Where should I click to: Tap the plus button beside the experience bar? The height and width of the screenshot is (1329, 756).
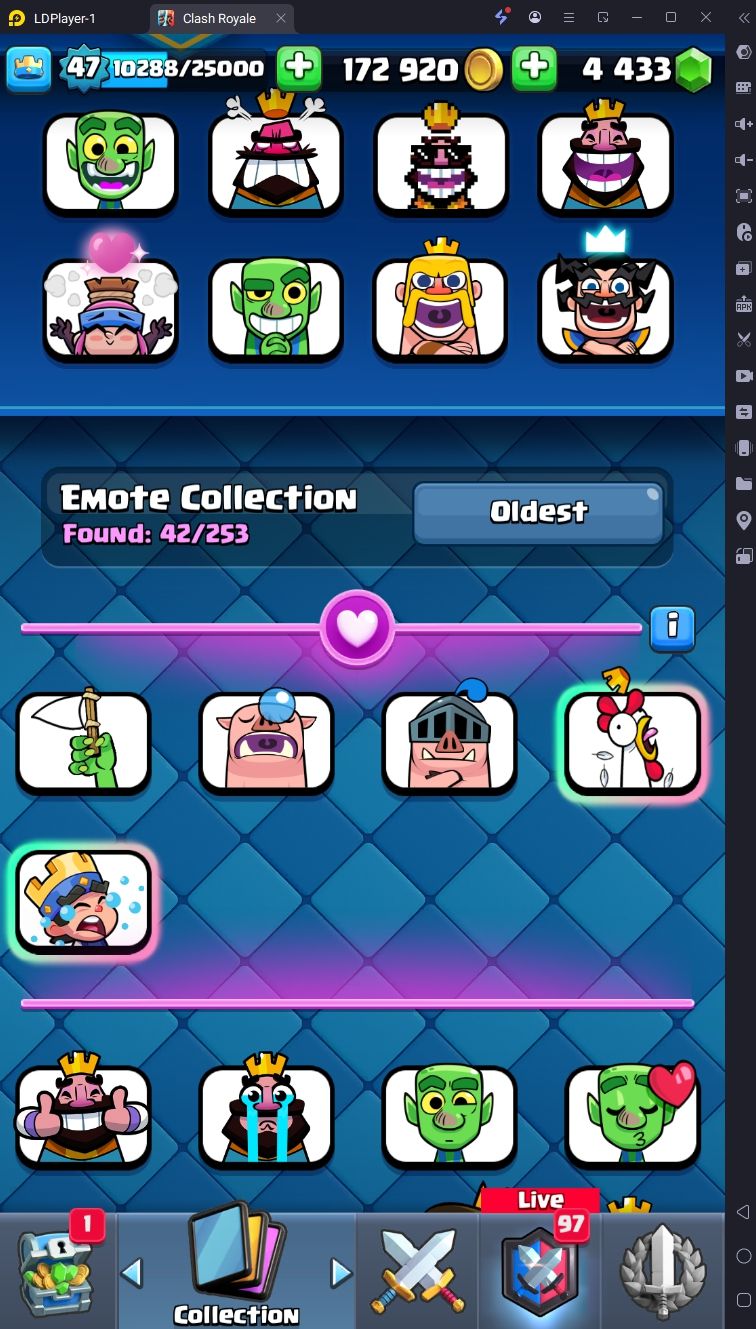click(x=298, y=68)
